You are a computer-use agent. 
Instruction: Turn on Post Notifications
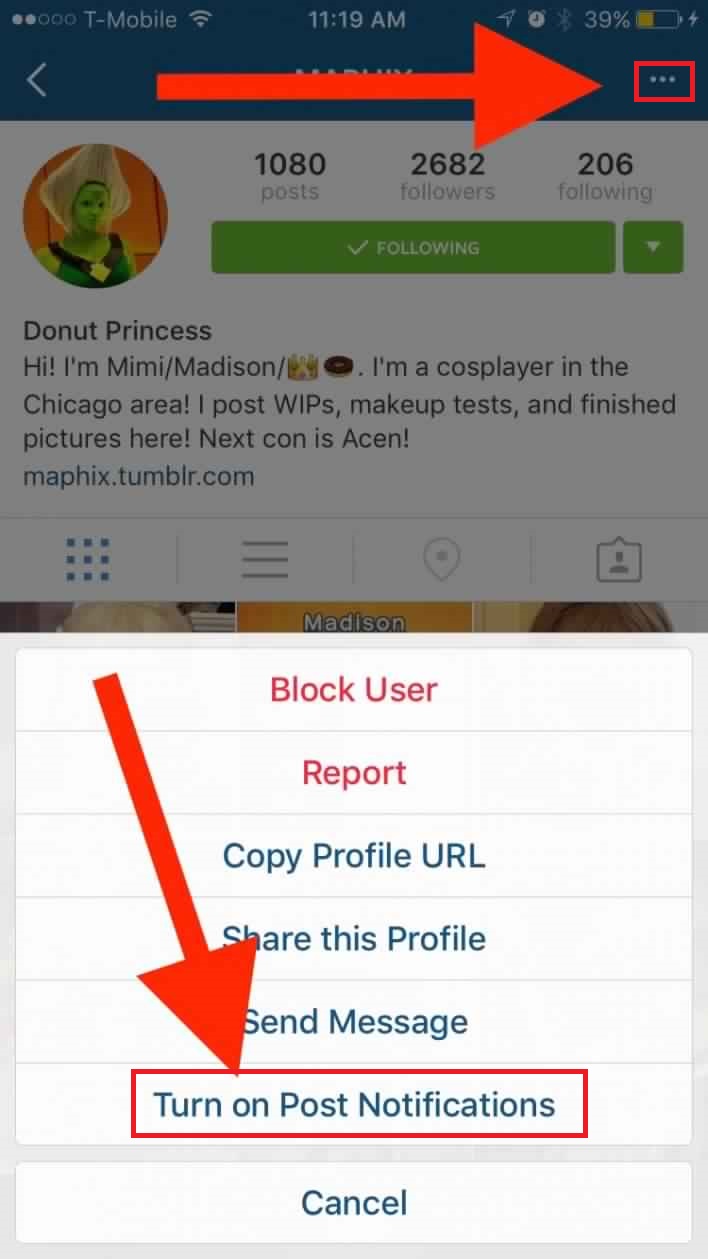[x=354, y=1104]
